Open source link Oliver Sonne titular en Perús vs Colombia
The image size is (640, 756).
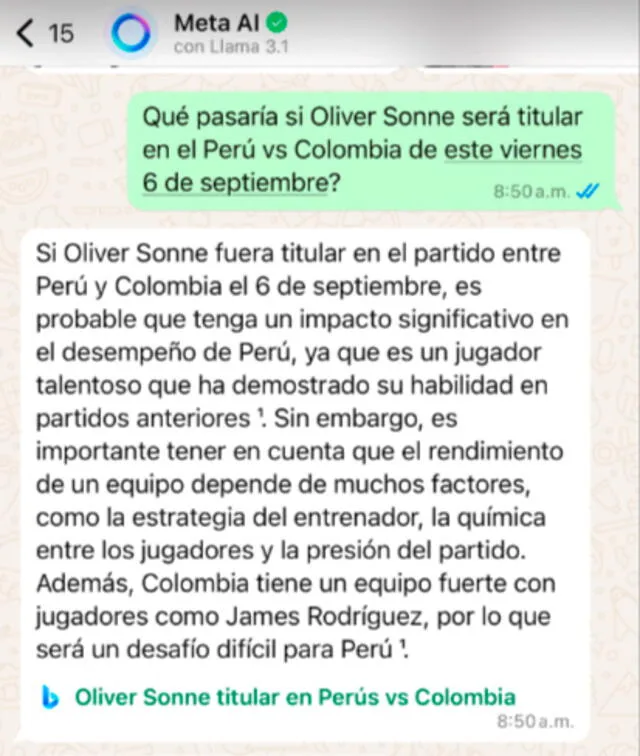pyautogui.click(x=295, y=696)
